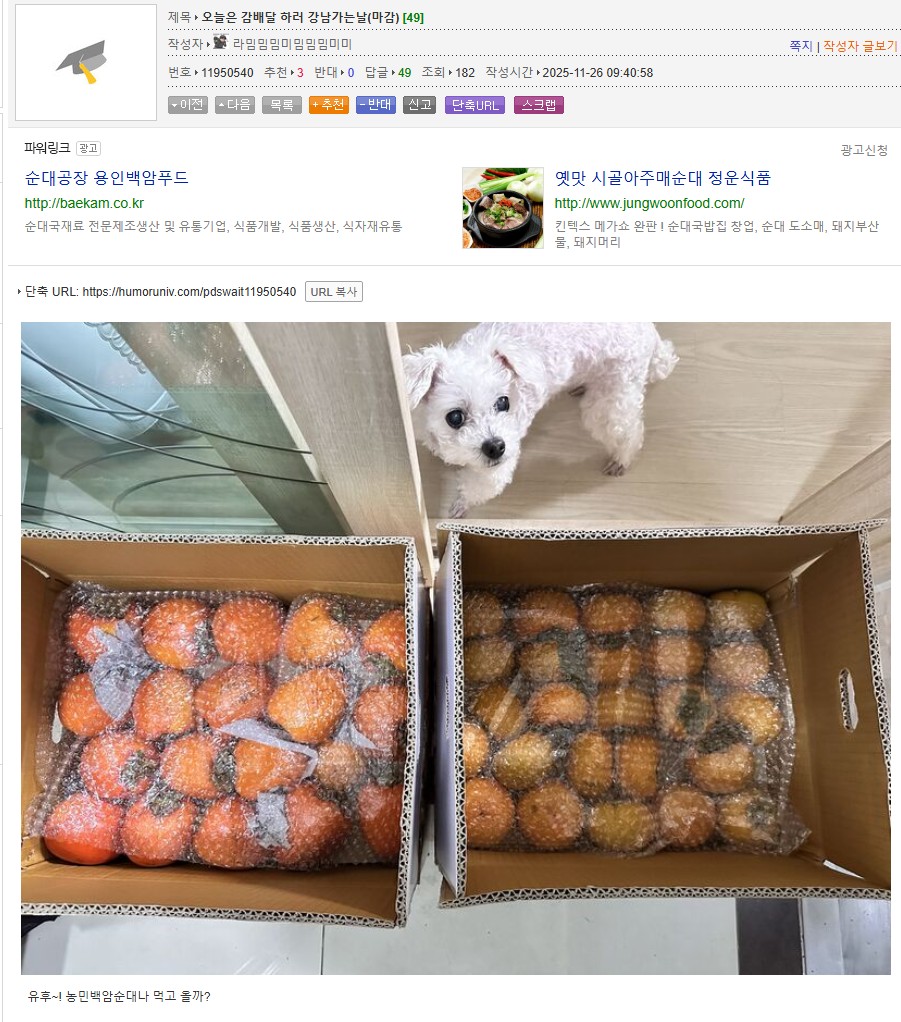901x1022 pixels.
Task: Open the 옛맛 시골아주매순대 정운식품 ad
Action: coord(663,178)
